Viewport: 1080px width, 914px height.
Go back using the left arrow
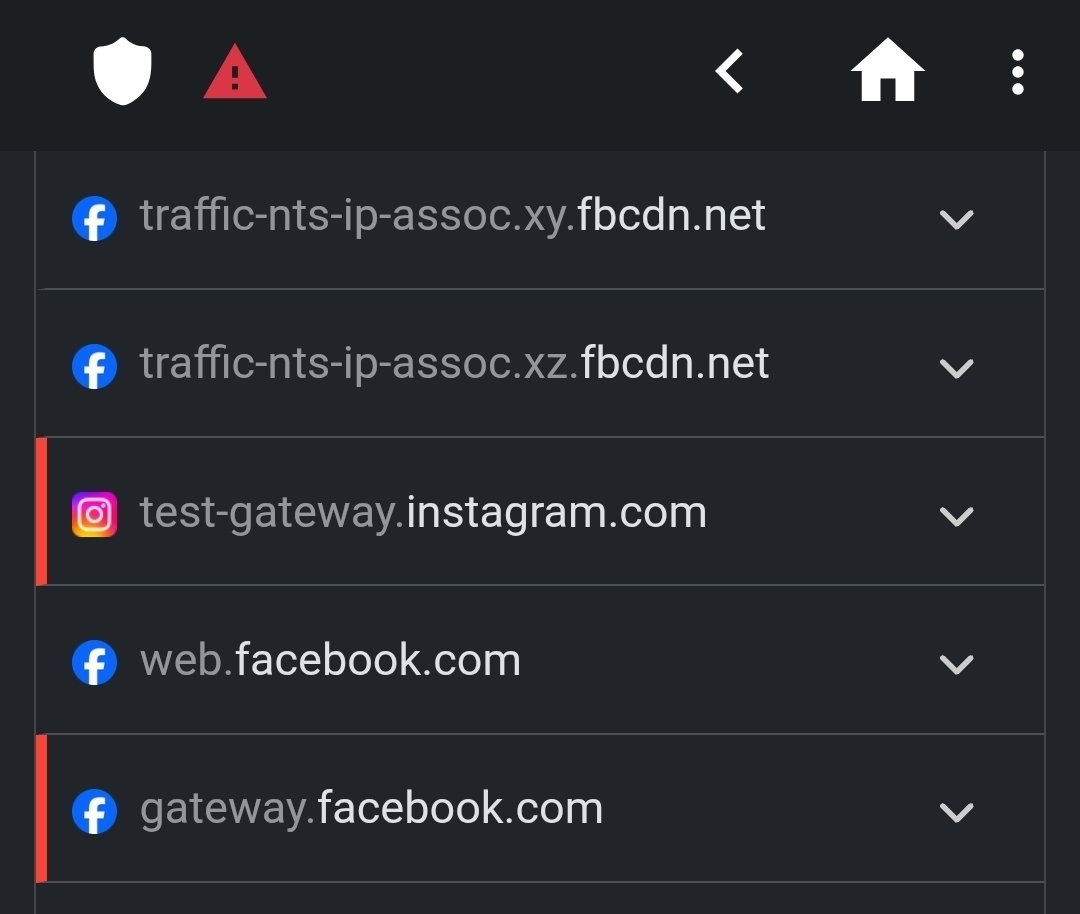730,73
